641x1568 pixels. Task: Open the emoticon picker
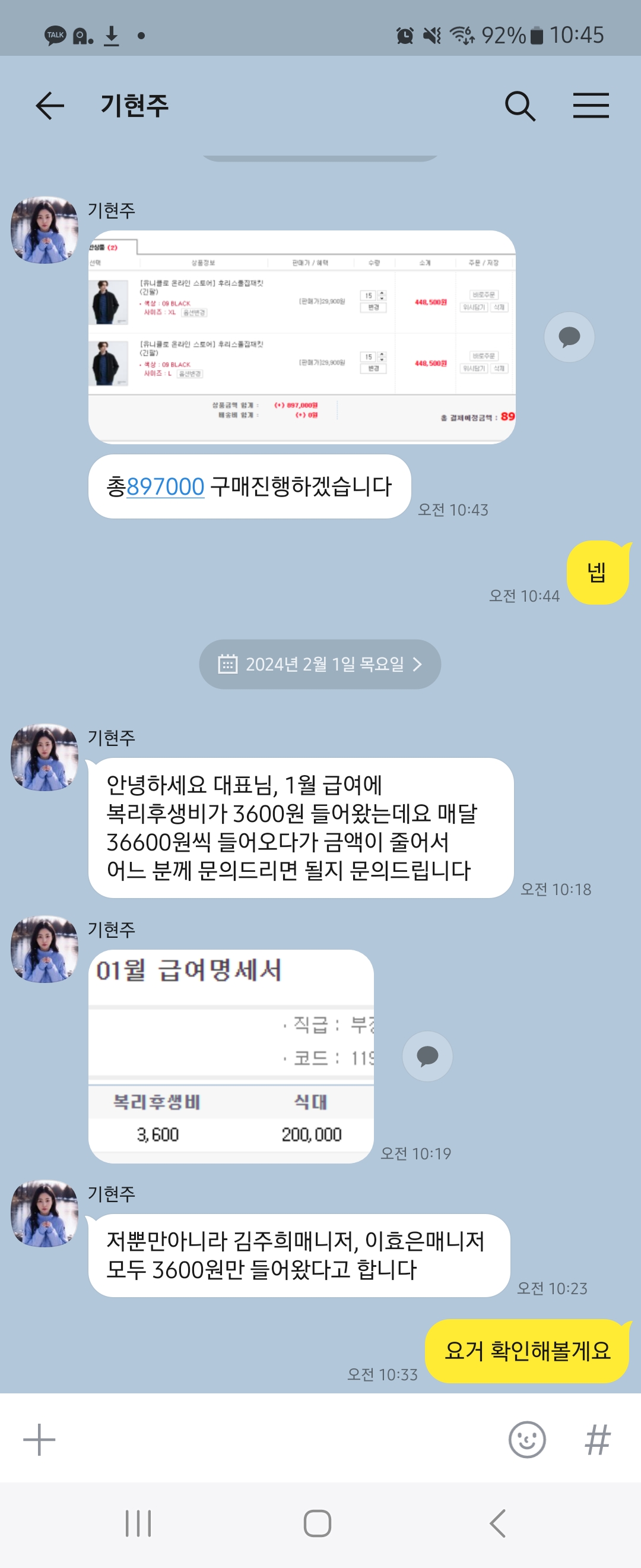click(526, 1440)
